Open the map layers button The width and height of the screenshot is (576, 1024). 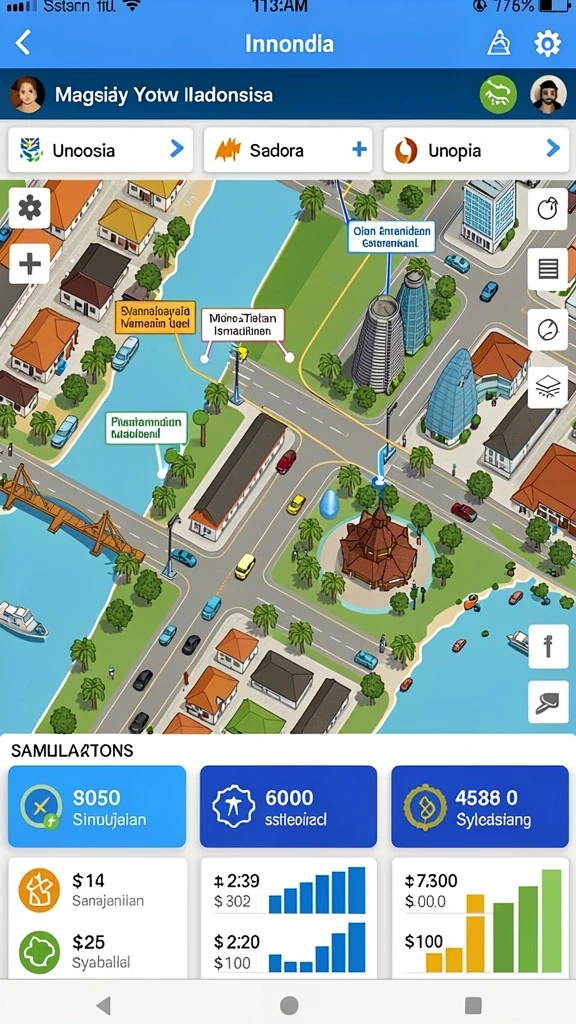coord(547,388)
